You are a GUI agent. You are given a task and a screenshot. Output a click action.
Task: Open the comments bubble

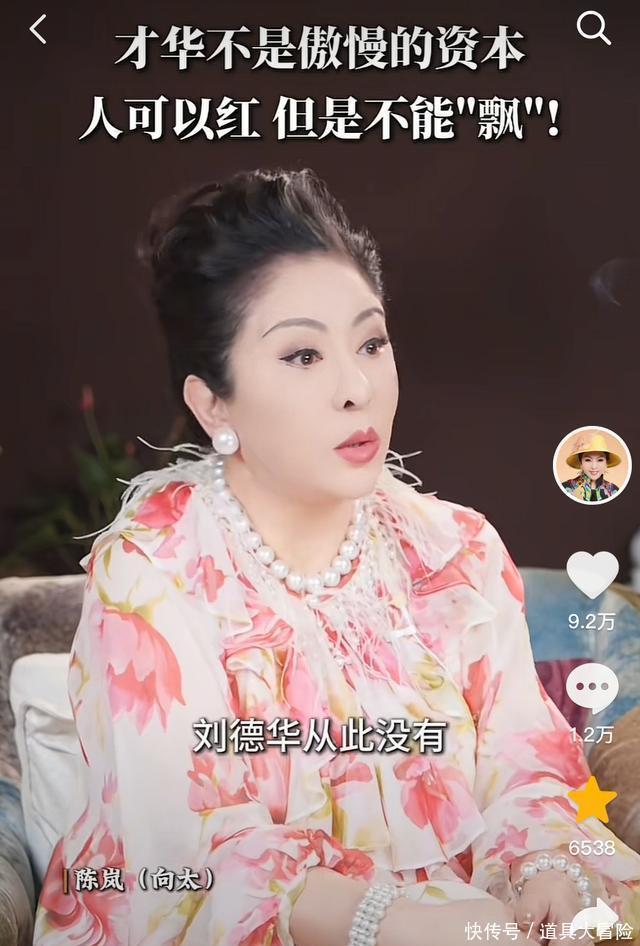tap(592, 689)
